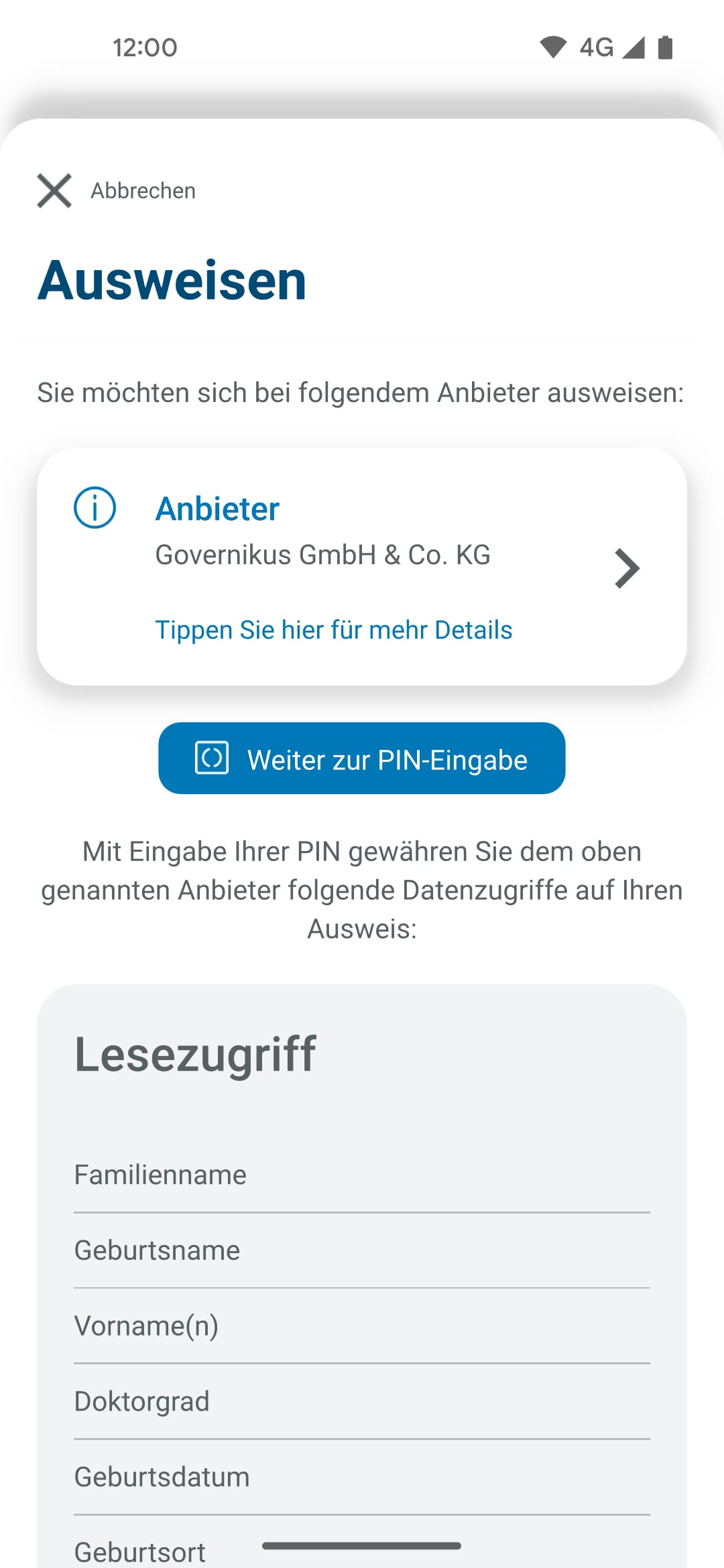Select the Geburtsdatum list item

162,1476
